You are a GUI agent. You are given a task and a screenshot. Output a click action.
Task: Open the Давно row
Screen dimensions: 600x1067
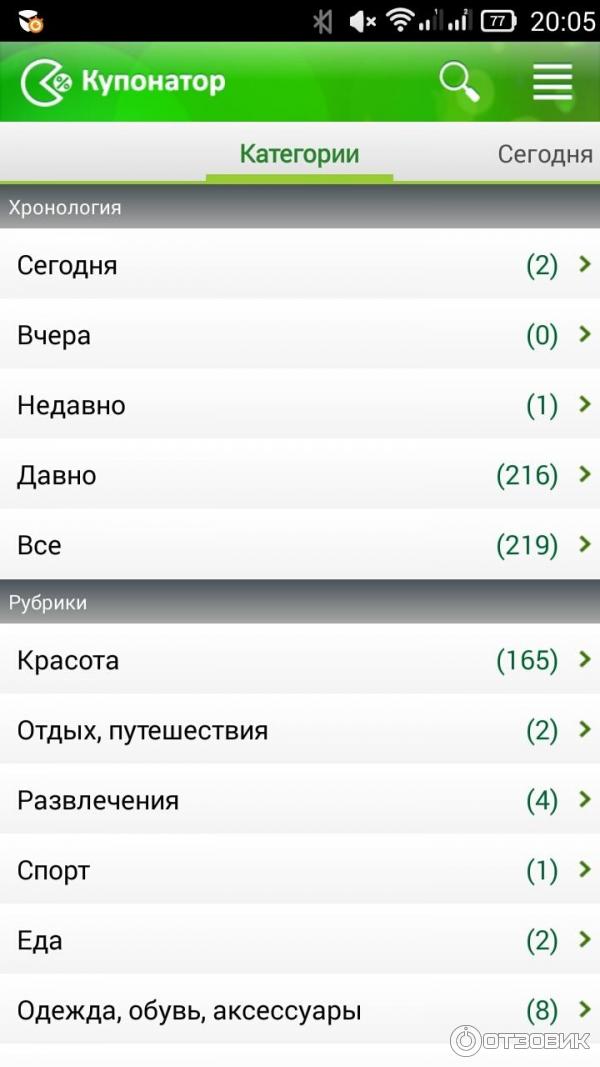pos(300,475)
